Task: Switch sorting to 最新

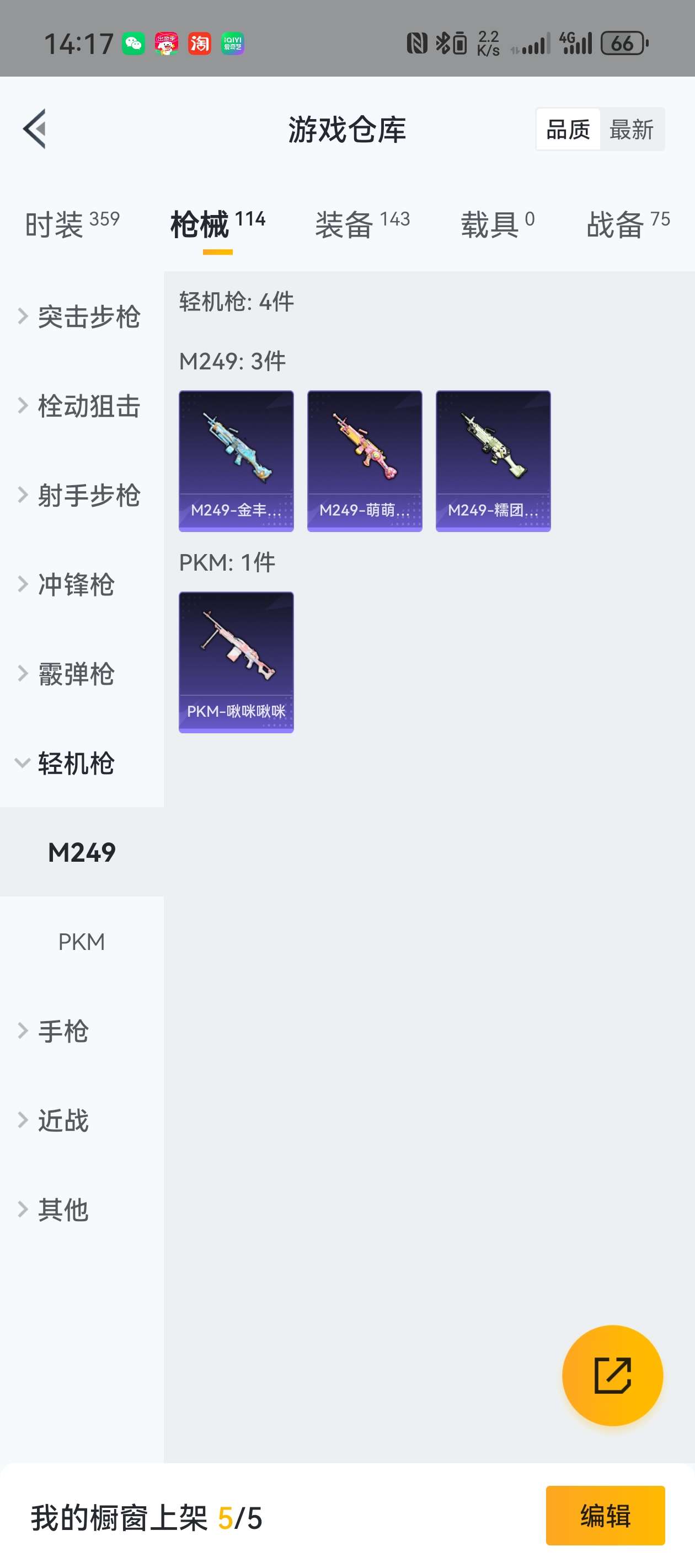Action: pos(632,129)
